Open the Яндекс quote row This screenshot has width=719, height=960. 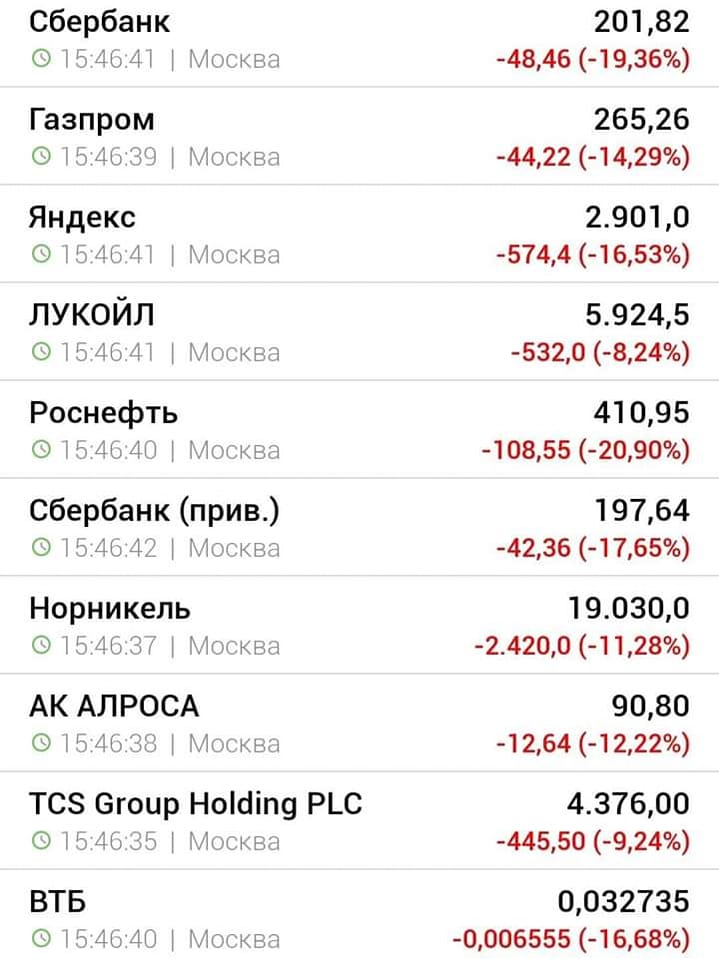point(82,218)
